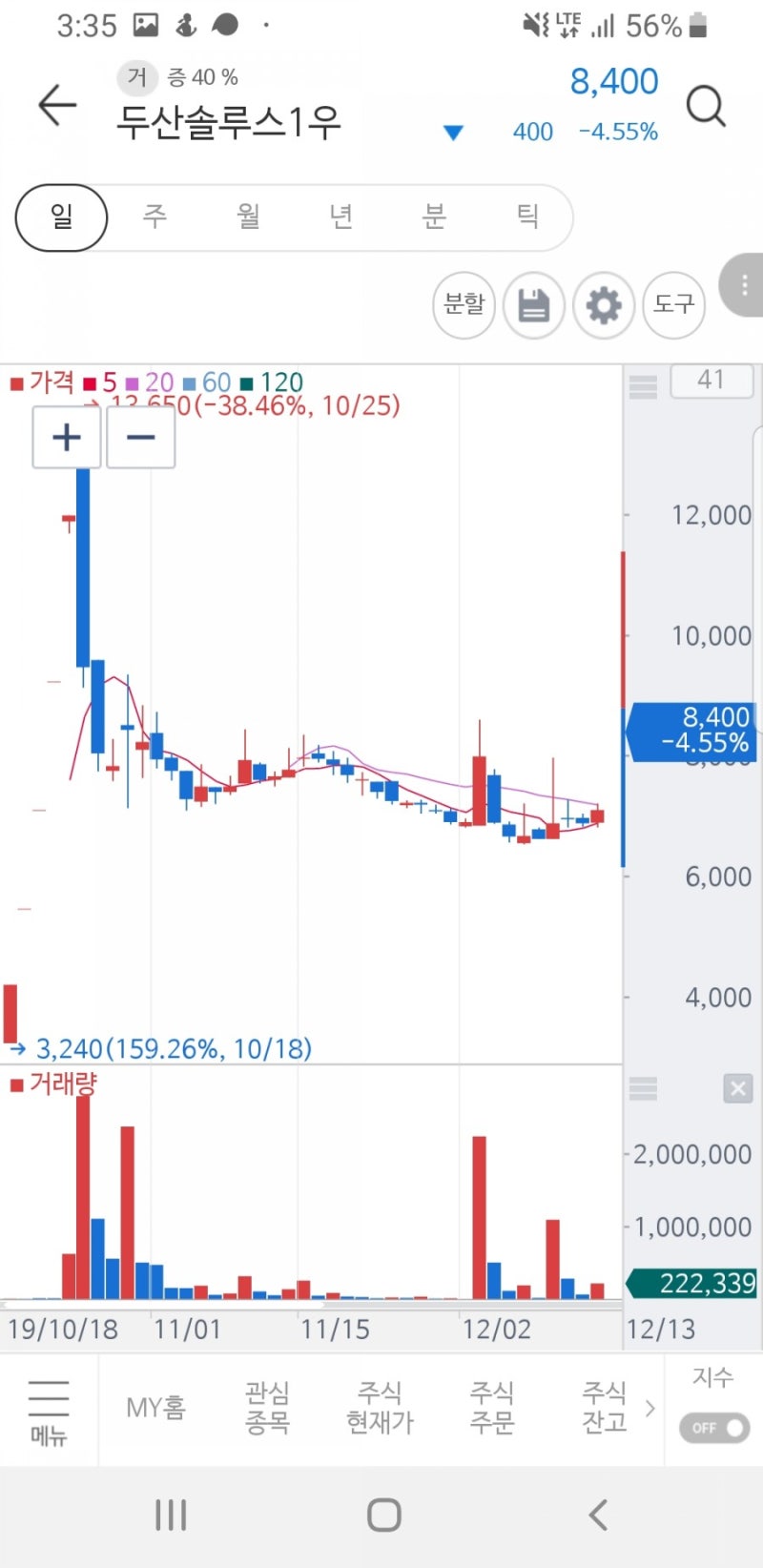Viewport: 763px width, 1568px height.
Task: Open the 도구 tools button
Action: pos(673,305)
